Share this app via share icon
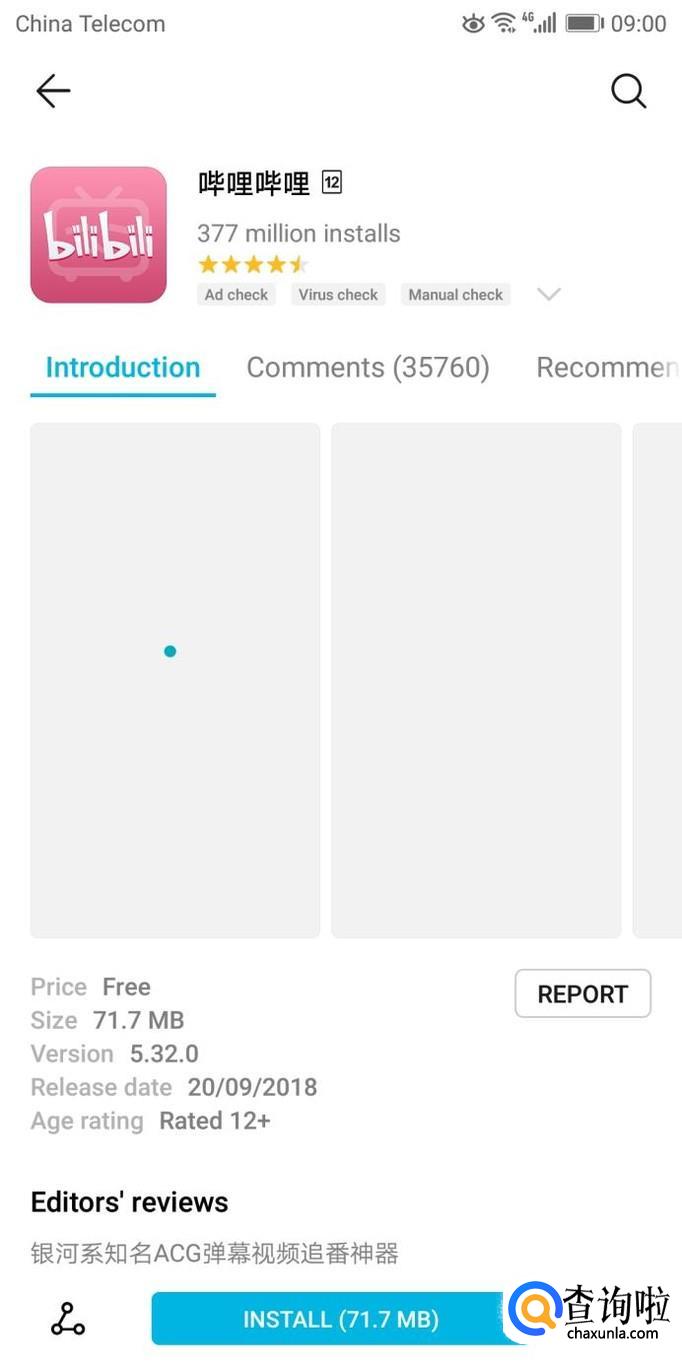Viewport: 682px width, 1364px height. (x=68, y=1319)
